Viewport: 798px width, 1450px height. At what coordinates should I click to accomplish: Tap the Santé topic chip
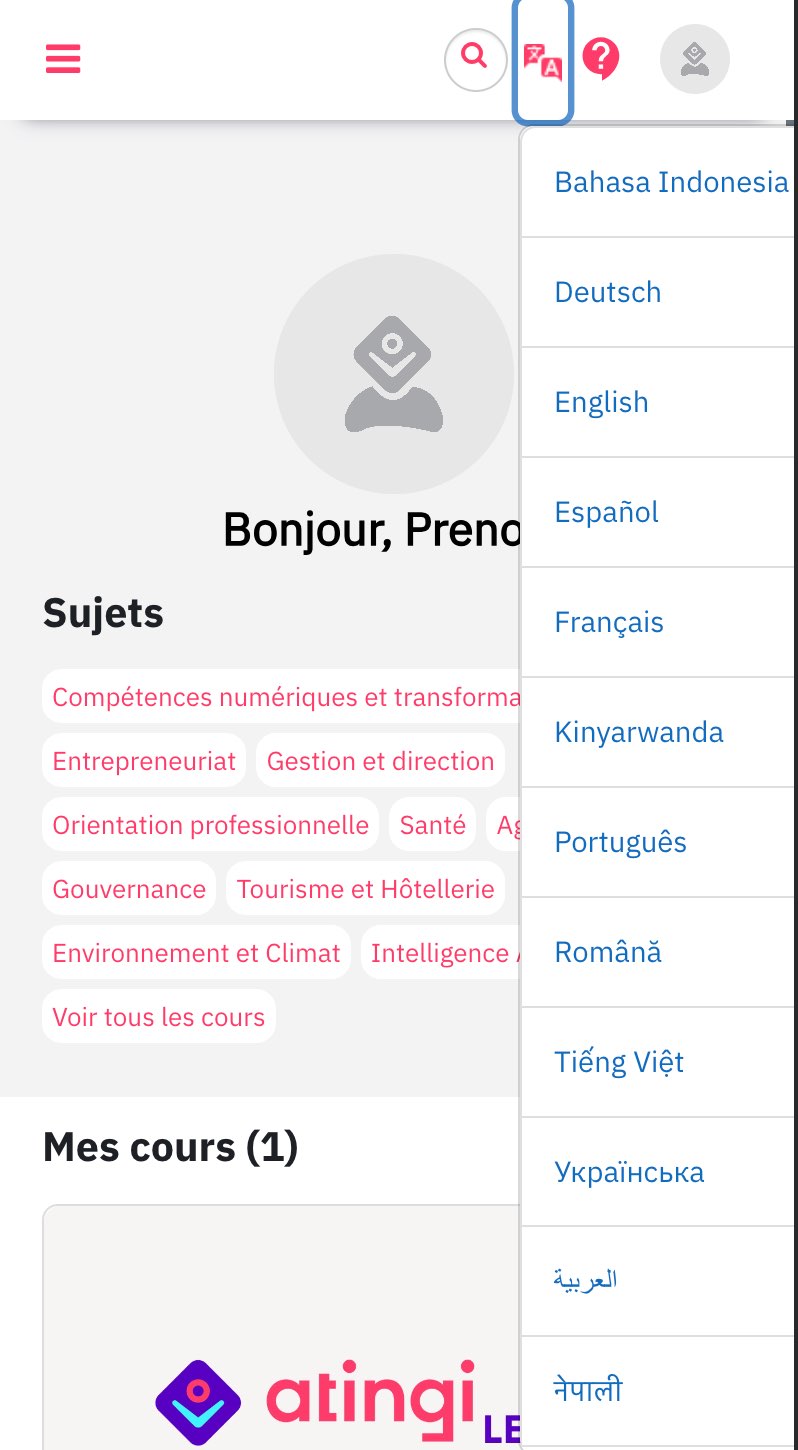pyautogui.click(x=432, y=825)
